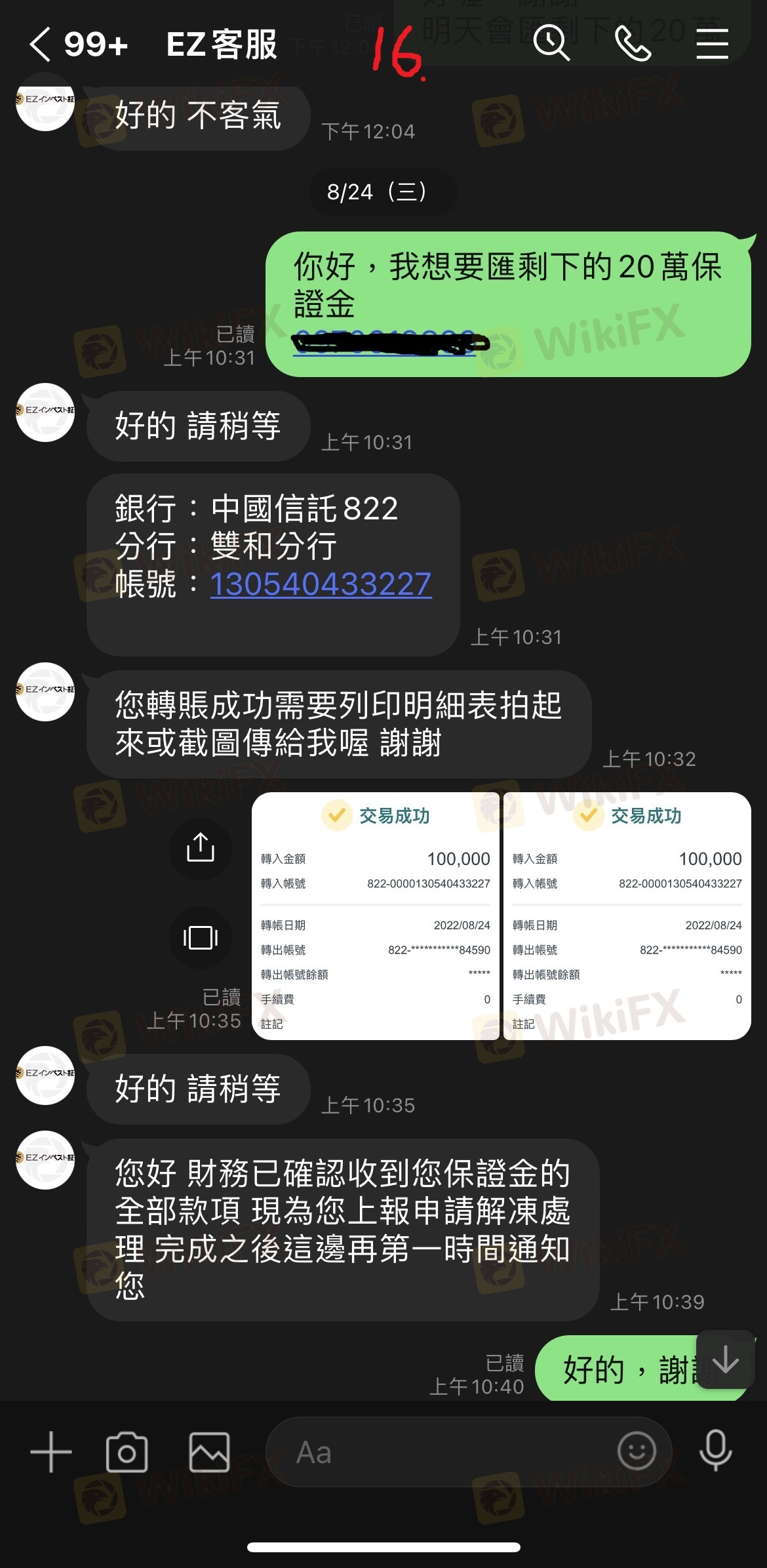The height and width of the screenshot is (1568, 767).
Task: Open the second 交易成功 receipt image
Action: click(x=627, y=915)
